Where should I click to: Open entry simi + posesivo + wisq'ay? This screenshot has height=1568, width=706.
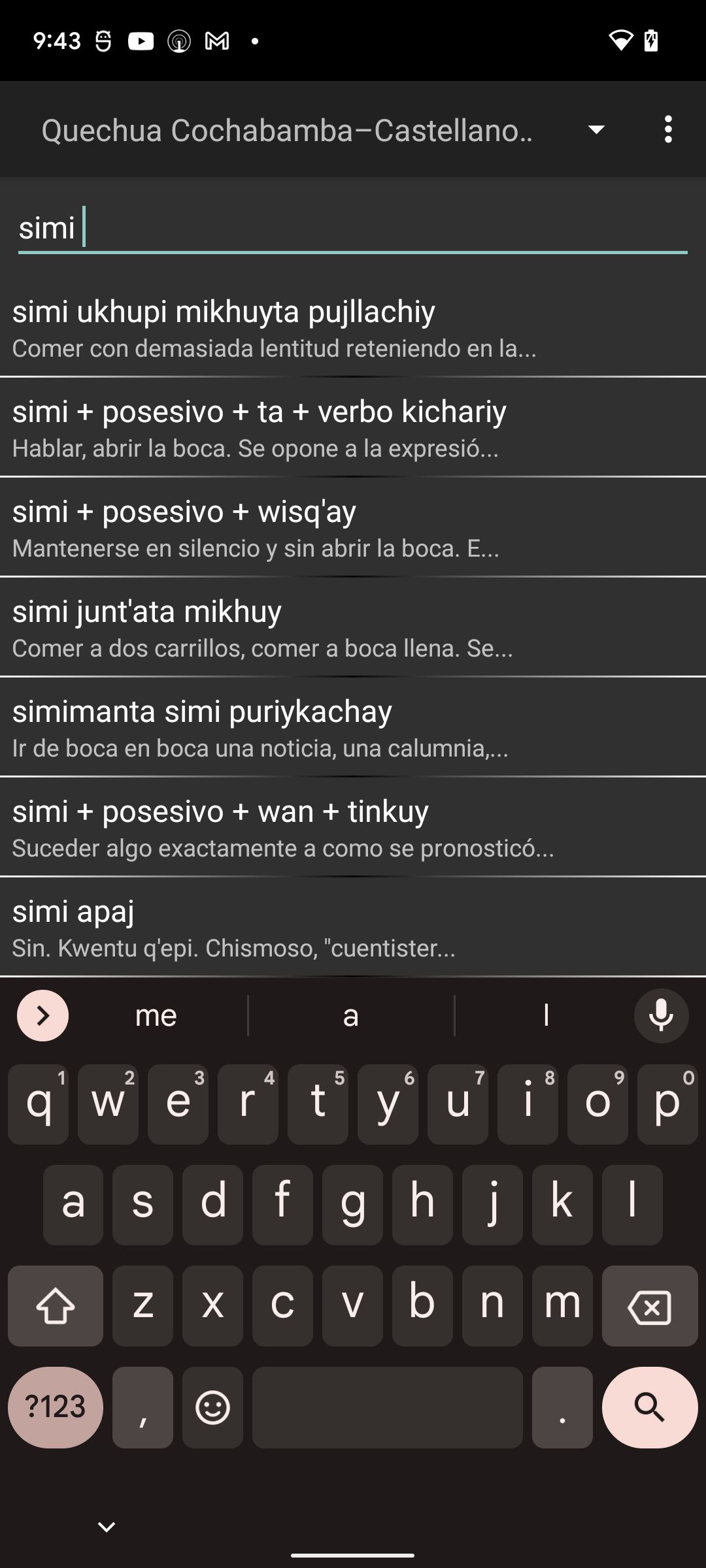click(353, 528)
